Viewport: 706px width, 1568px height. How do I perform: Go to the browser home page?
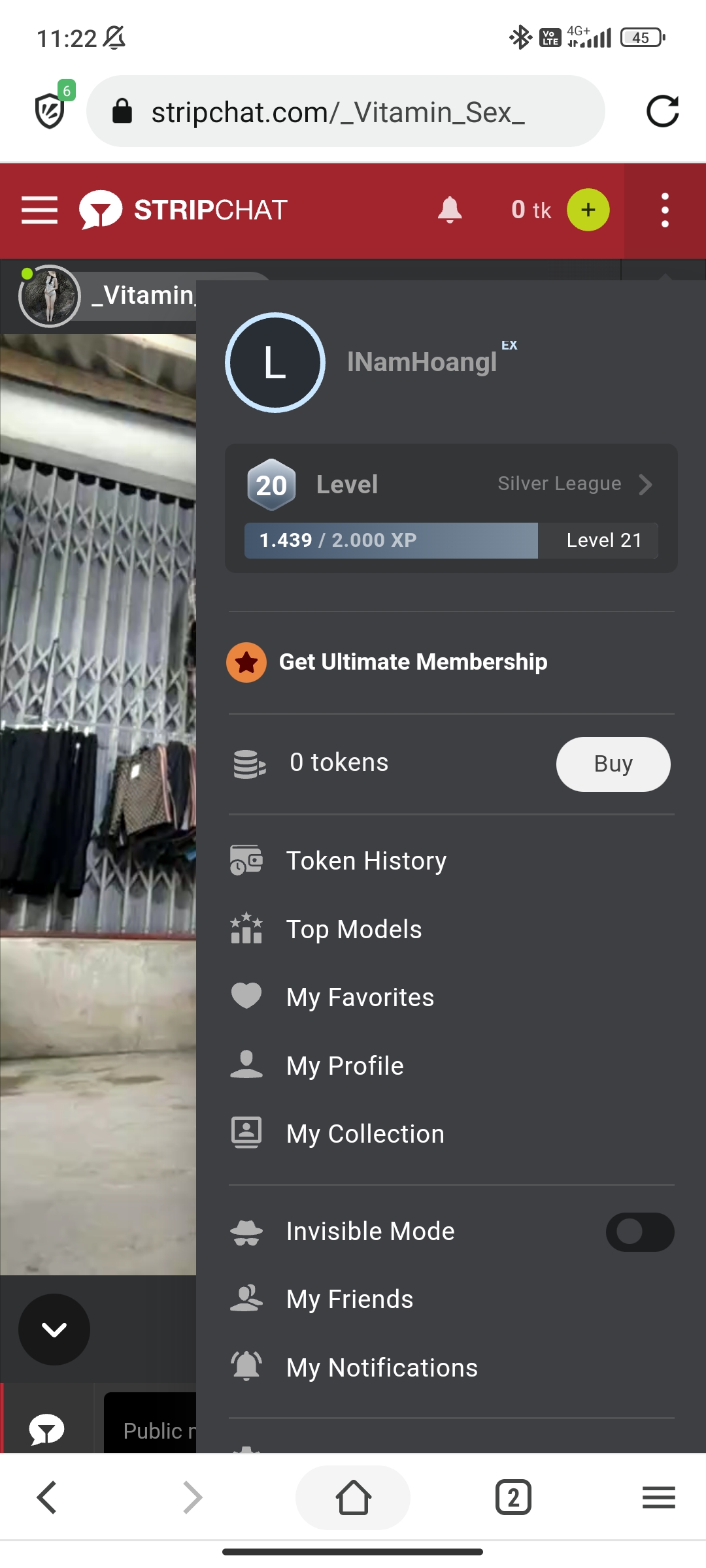click(353, 1497)
